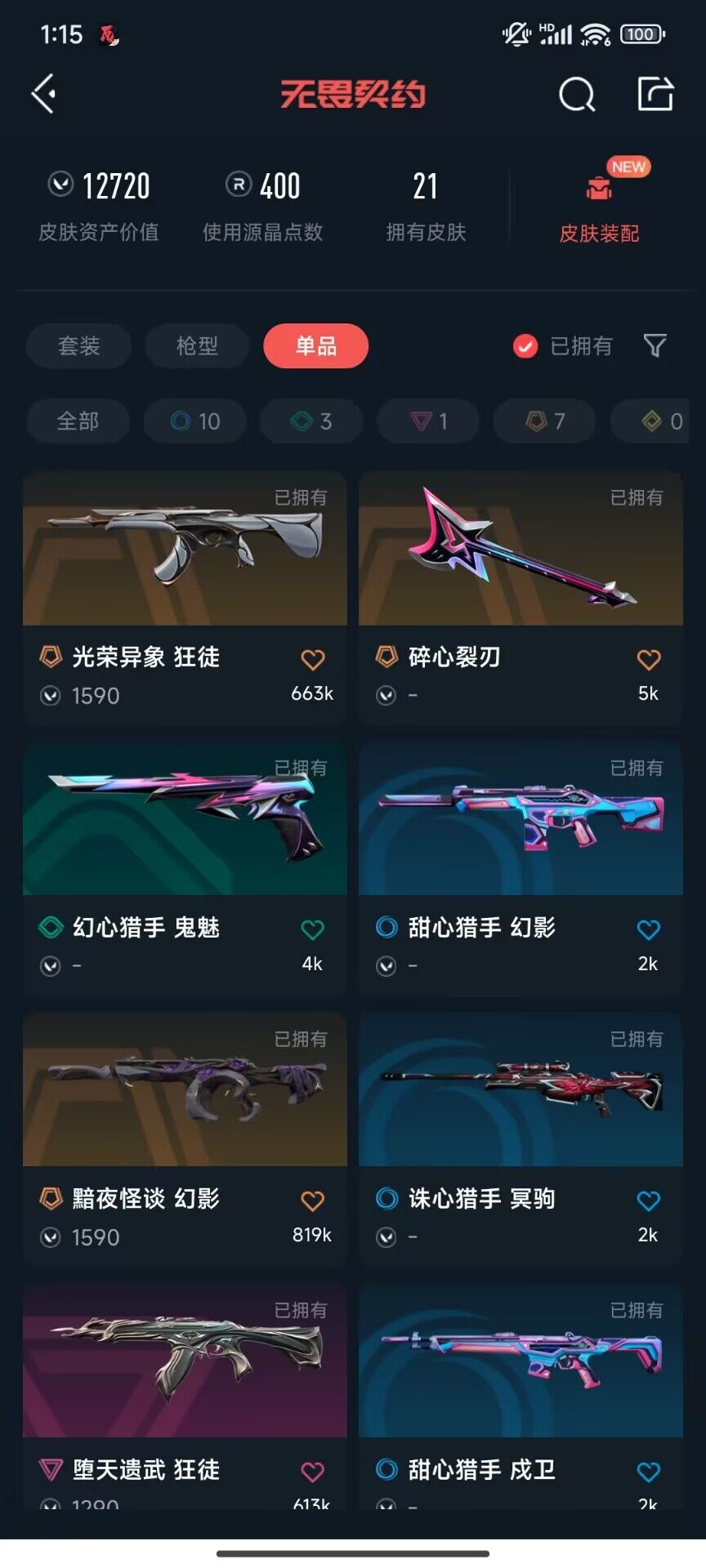706x1568 pixels.
Task: Filter by blue tier chip with 10
Action: point(195,421)
